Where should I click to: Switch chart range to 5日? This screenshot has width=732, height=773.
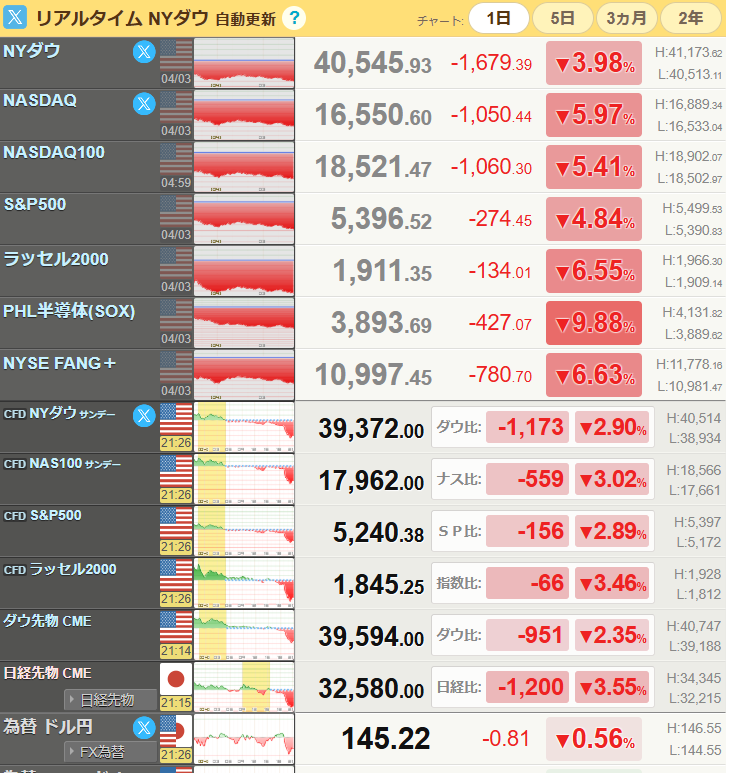(x=562, y=18)
